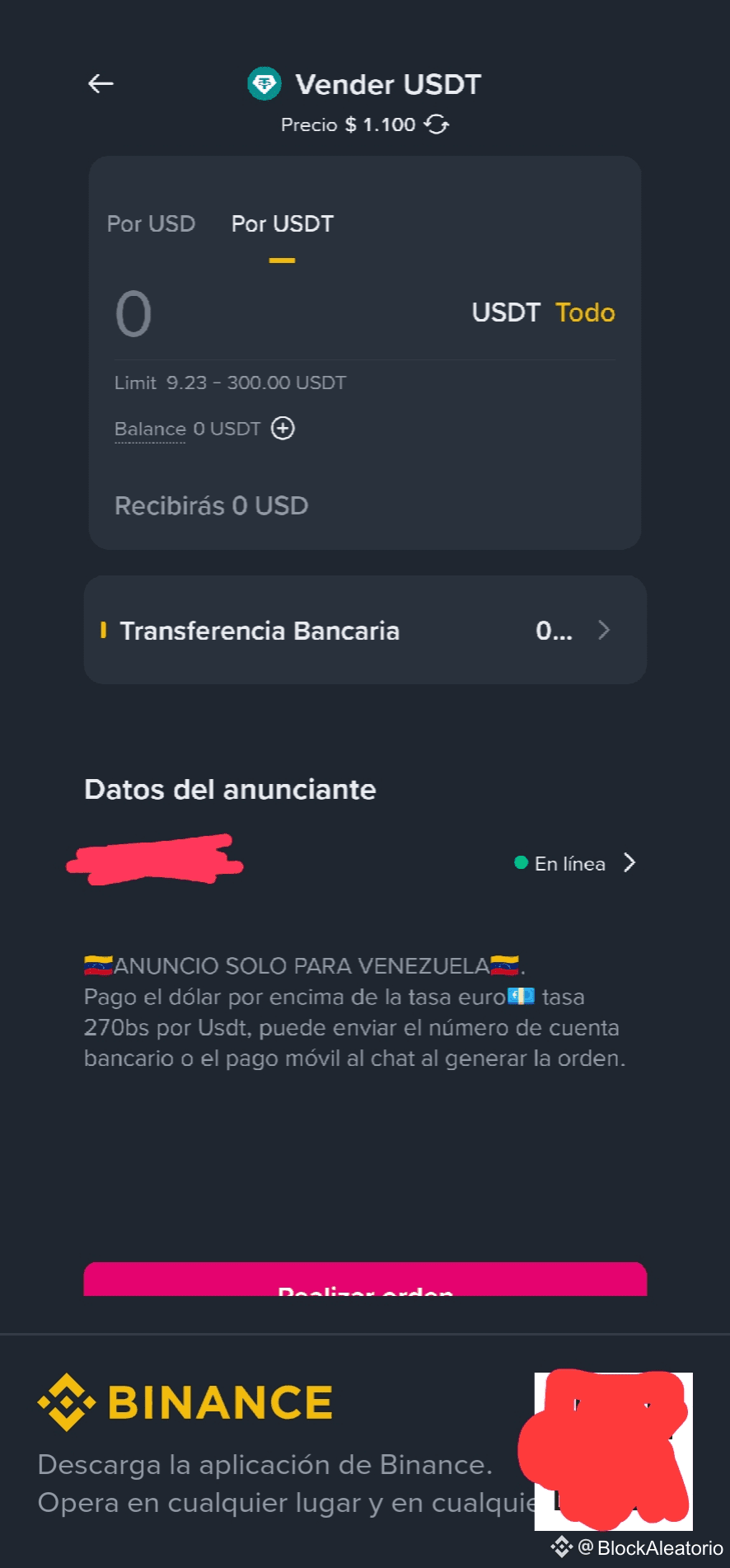Show info for the underlined Balance label
Image resolution: width=730 pixels, height=1568 pixels.
(x=150, y=429)
